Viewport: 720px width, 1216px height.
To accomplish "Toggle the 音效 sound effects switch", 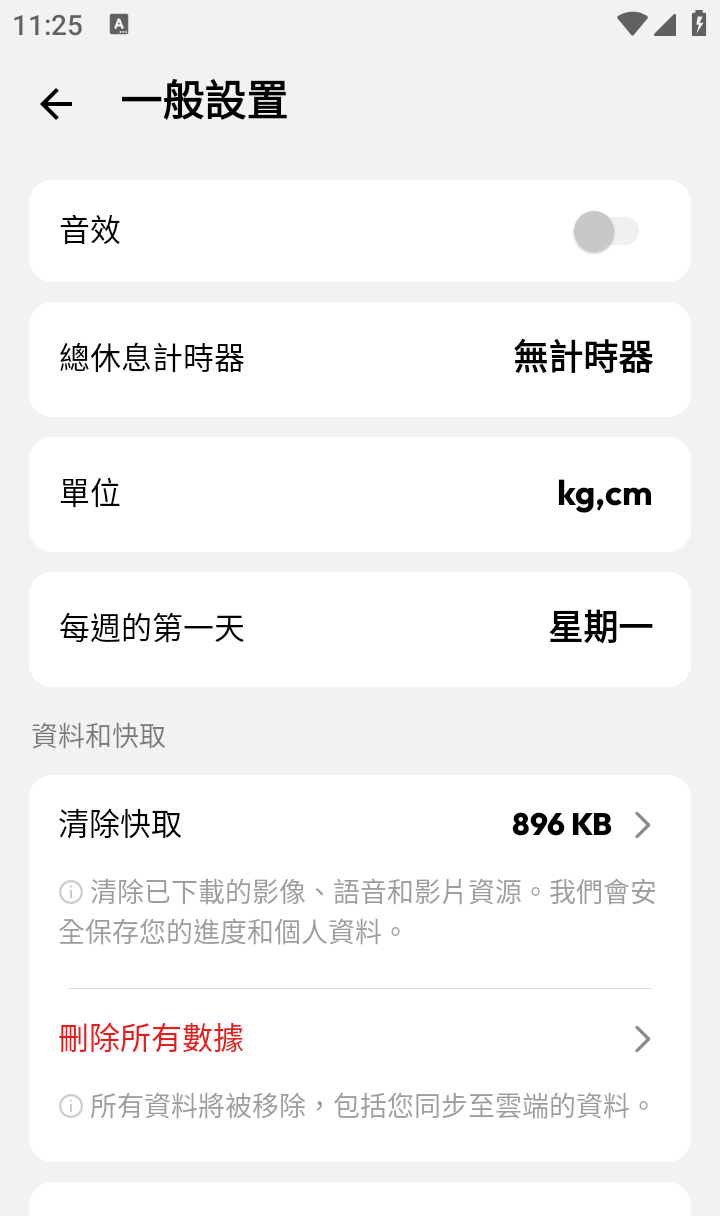I will pos(606,232).
